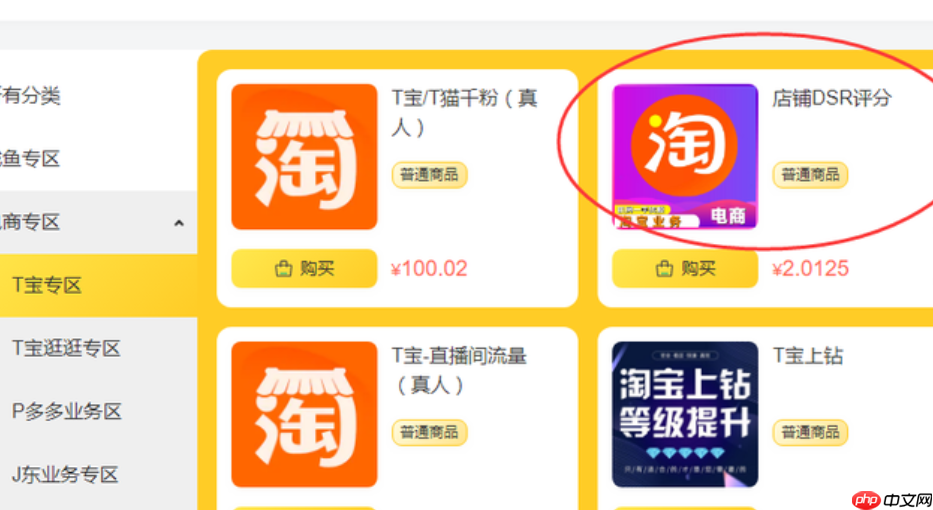Select the T宝逛逛专区 category
Screen dimensions: 933x510
(66, 348)
